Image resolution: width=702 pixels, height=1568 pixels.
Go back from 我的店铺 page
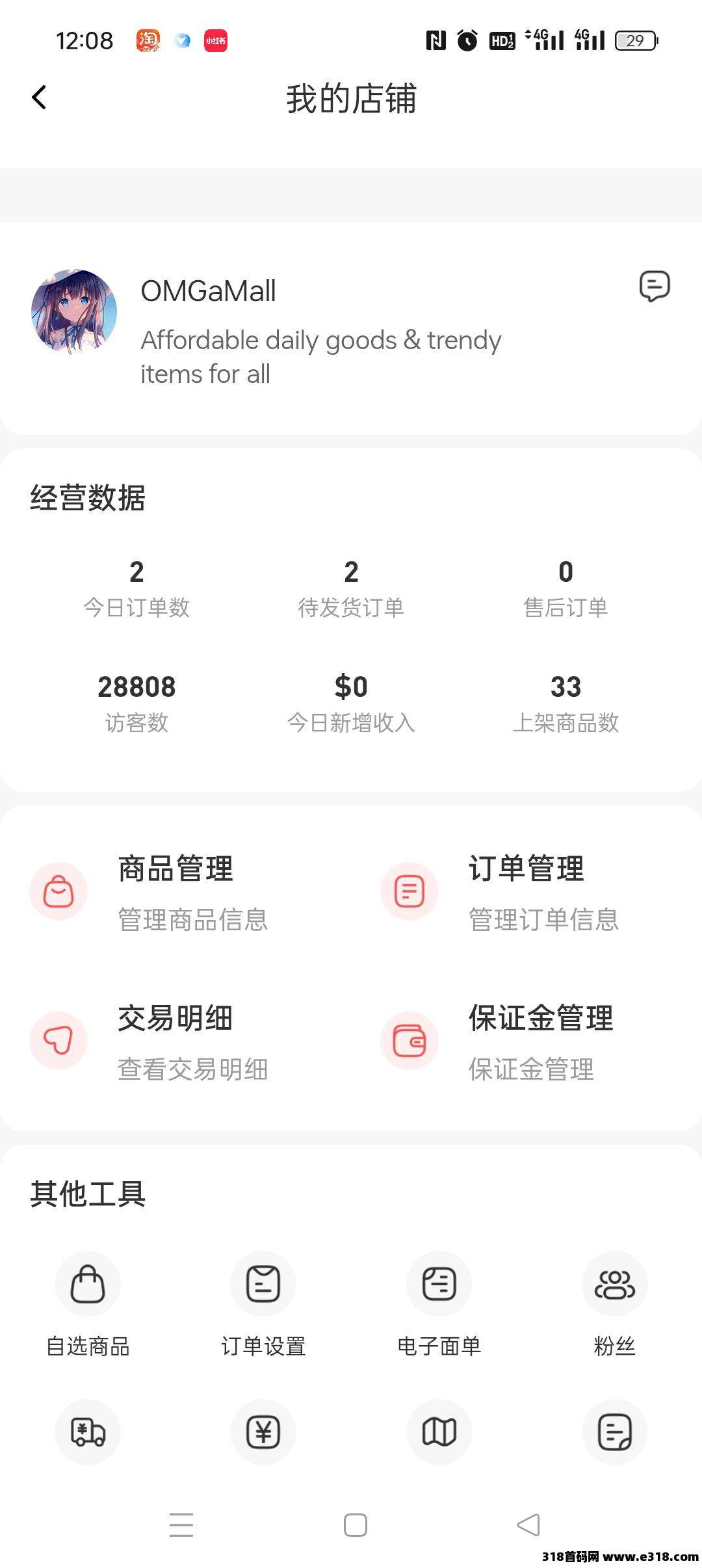(39, 98)
